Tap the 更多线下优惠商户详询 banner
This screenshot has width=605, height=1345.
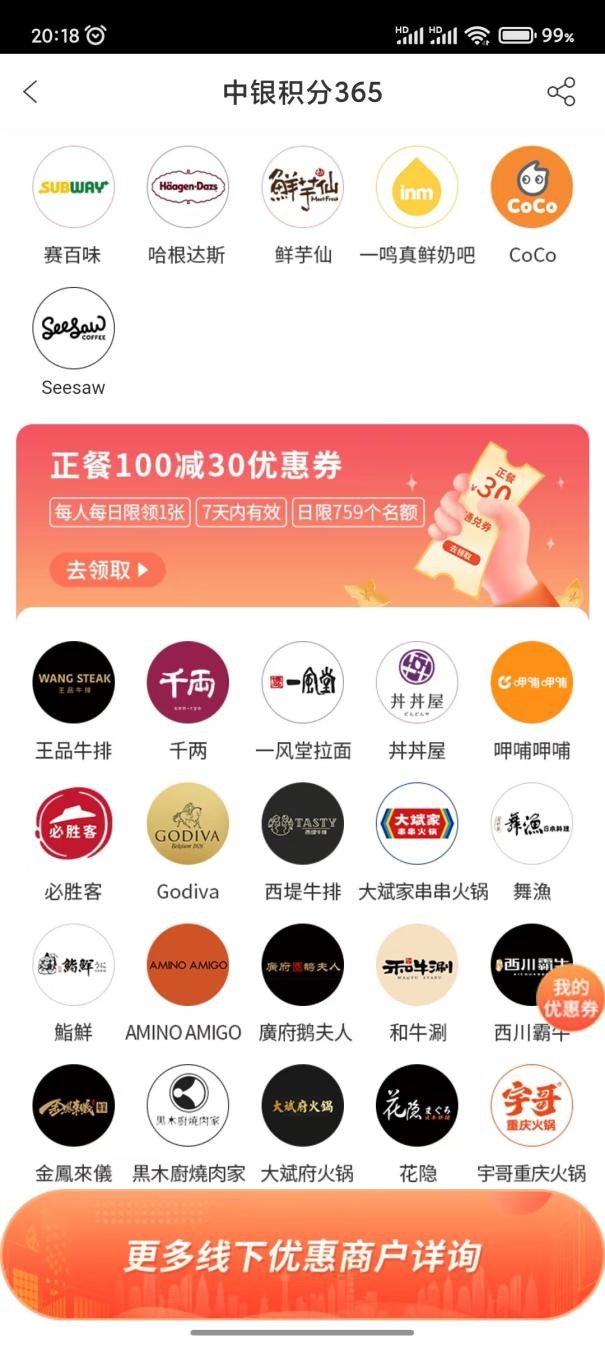(302, 1254)
